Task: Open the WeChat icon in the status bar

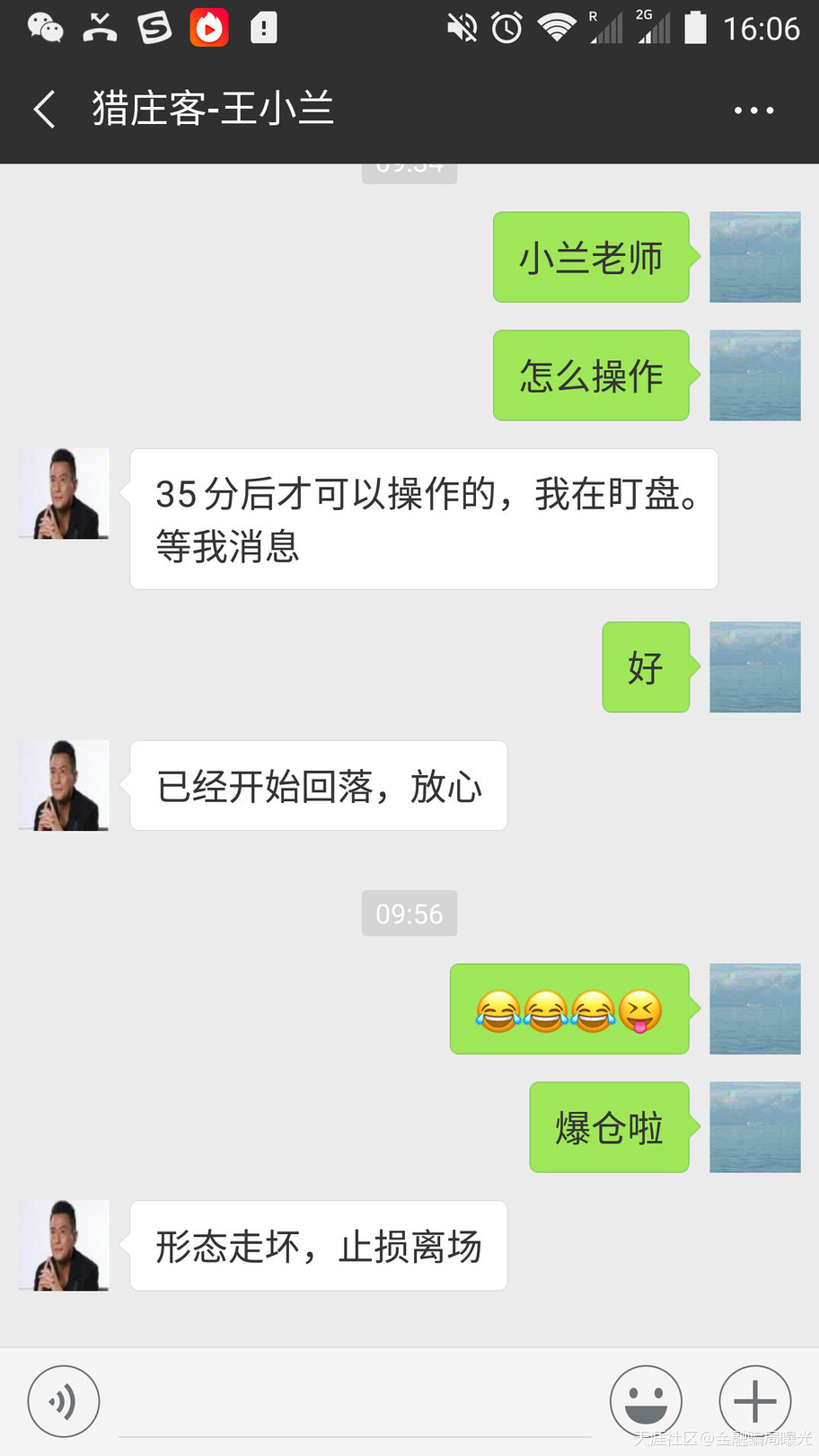Action: [x=44, y=28]
